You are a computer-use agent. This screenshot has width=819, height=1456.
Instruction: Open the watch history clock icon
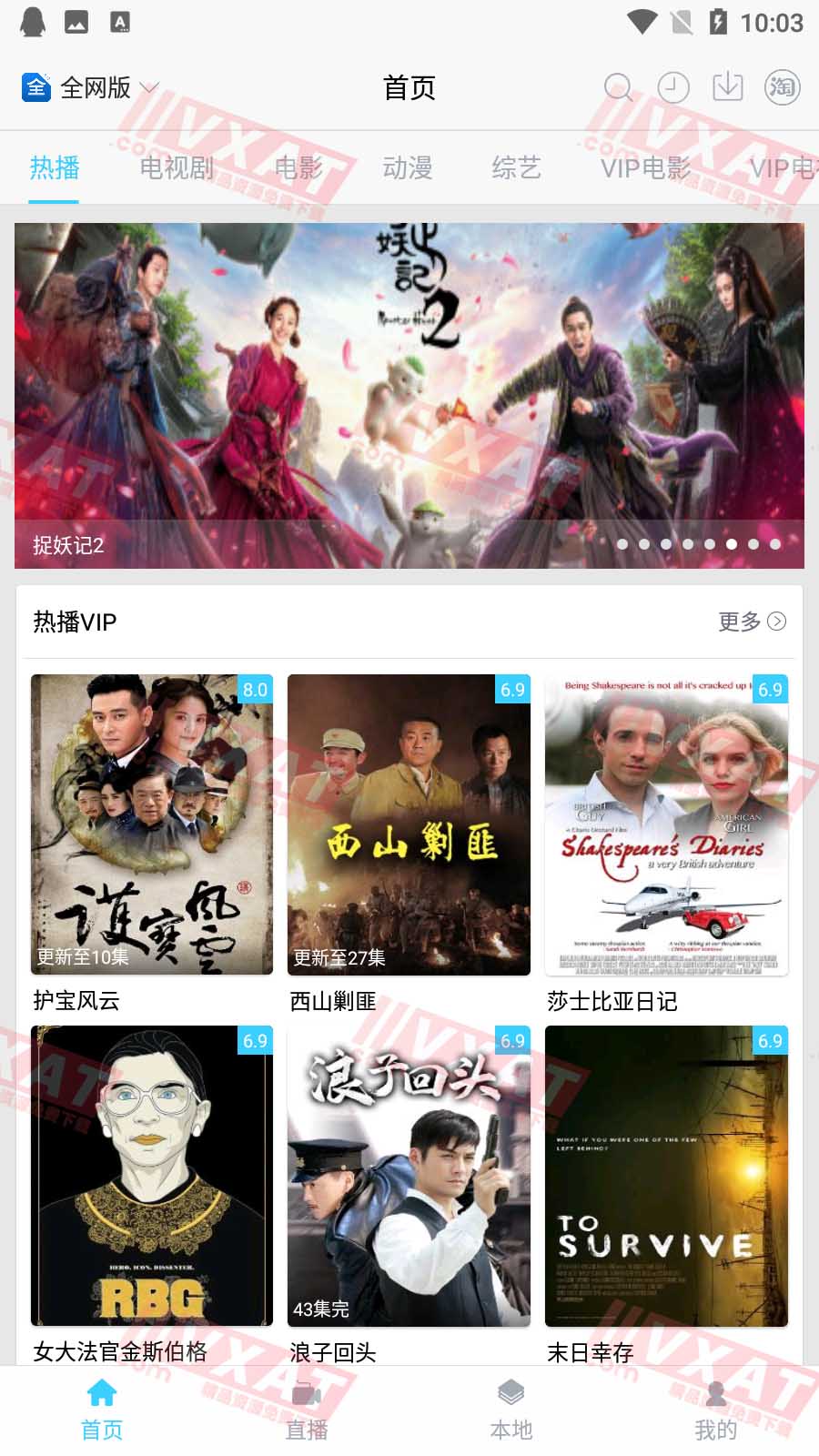673,87
